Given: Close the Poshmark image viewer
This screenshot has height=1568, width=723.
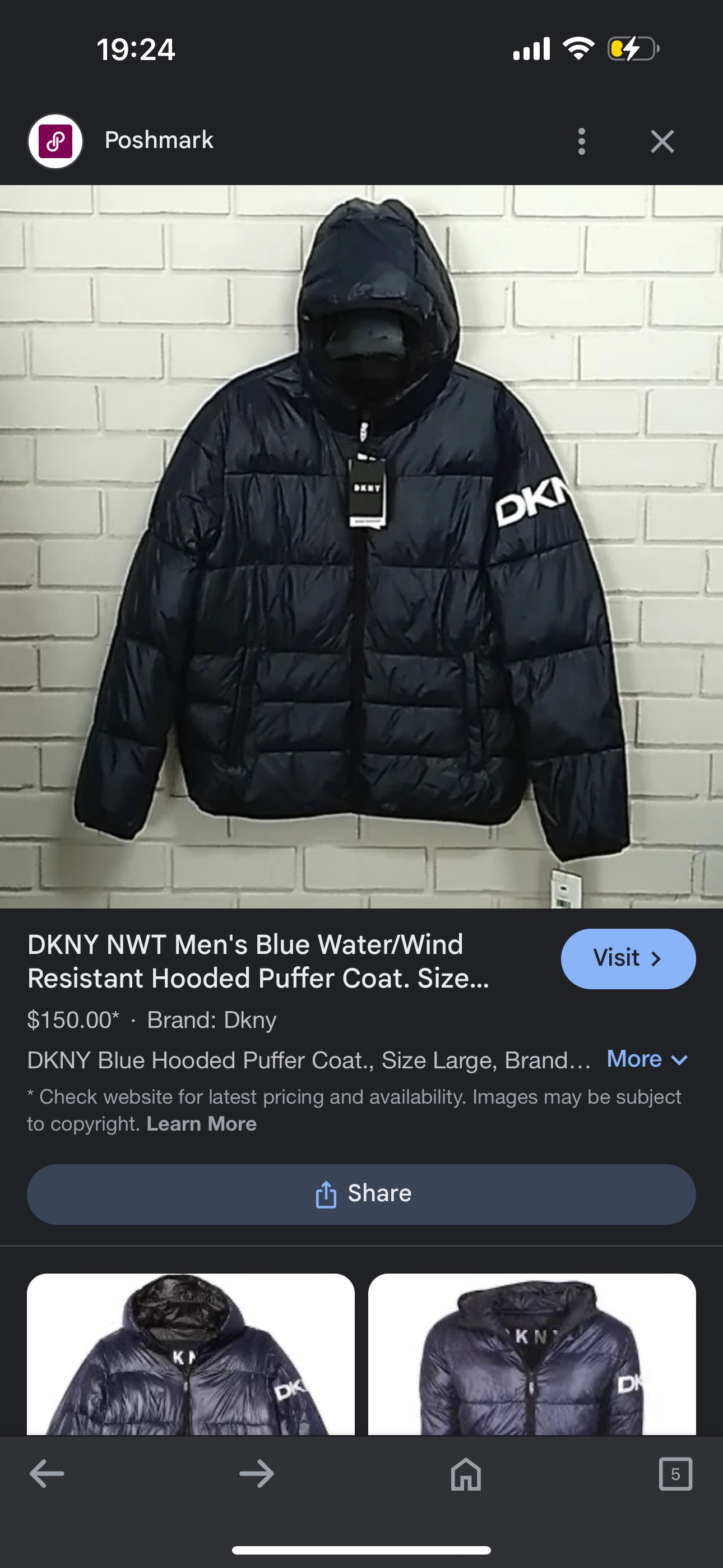Looking at the screenshot, I should pos(661,141).
